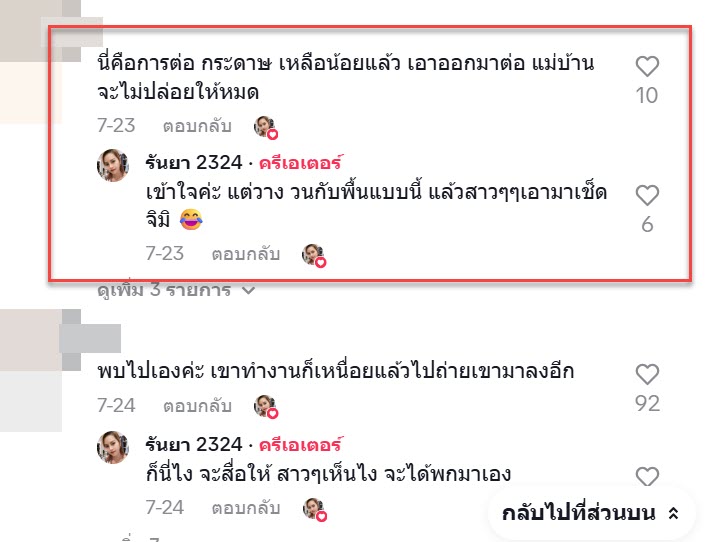The image size is (707, 542).
Task: Reply to the creator's 7-24 response
Action: click(244, 507)
